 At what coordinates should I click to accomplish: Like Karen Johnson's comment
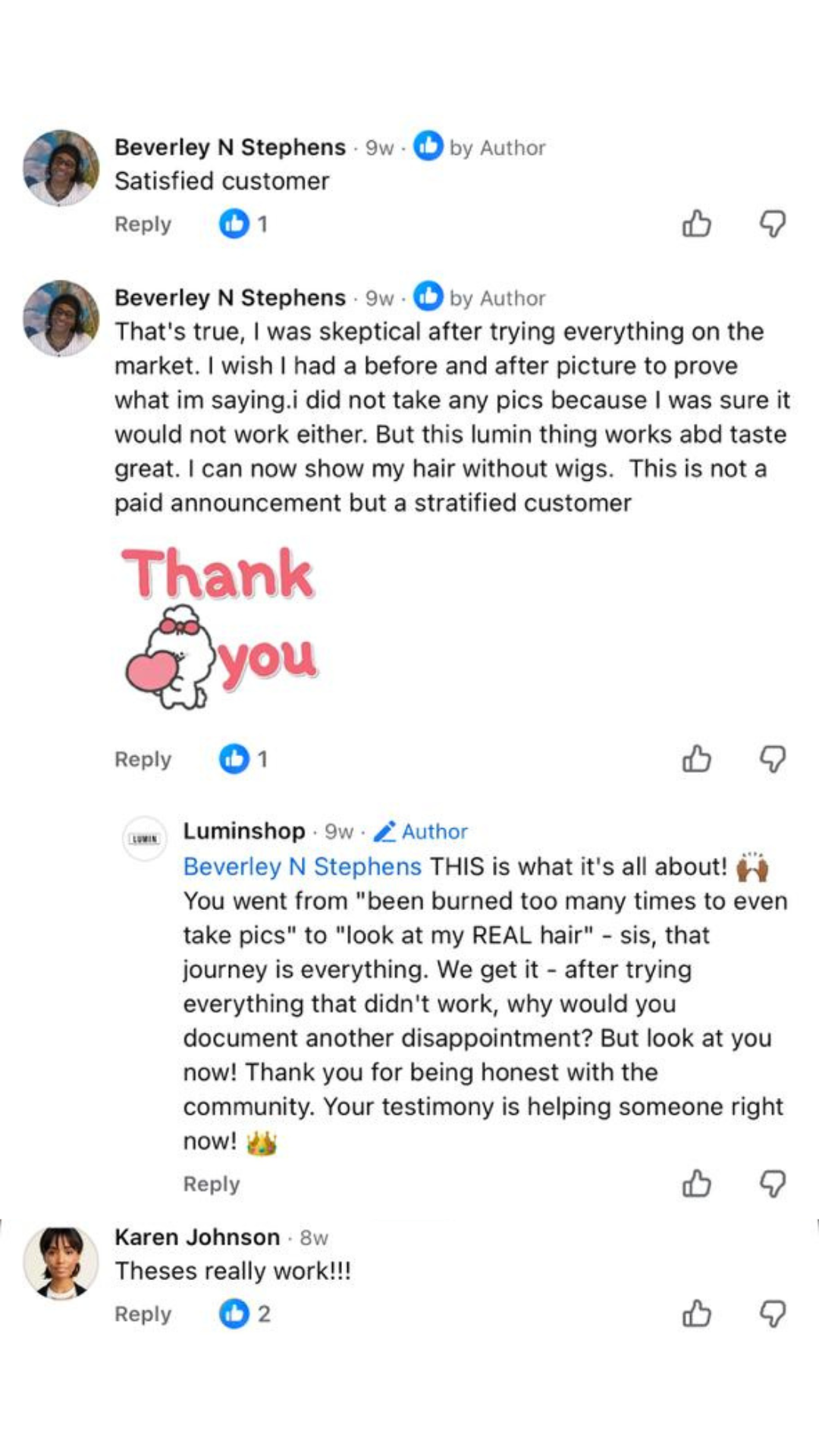click(x=696, y=1314)
